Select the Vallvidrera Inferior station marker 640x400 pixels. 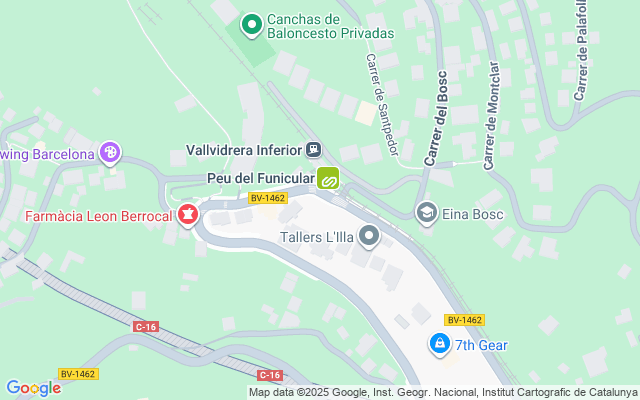pos(314,150)
